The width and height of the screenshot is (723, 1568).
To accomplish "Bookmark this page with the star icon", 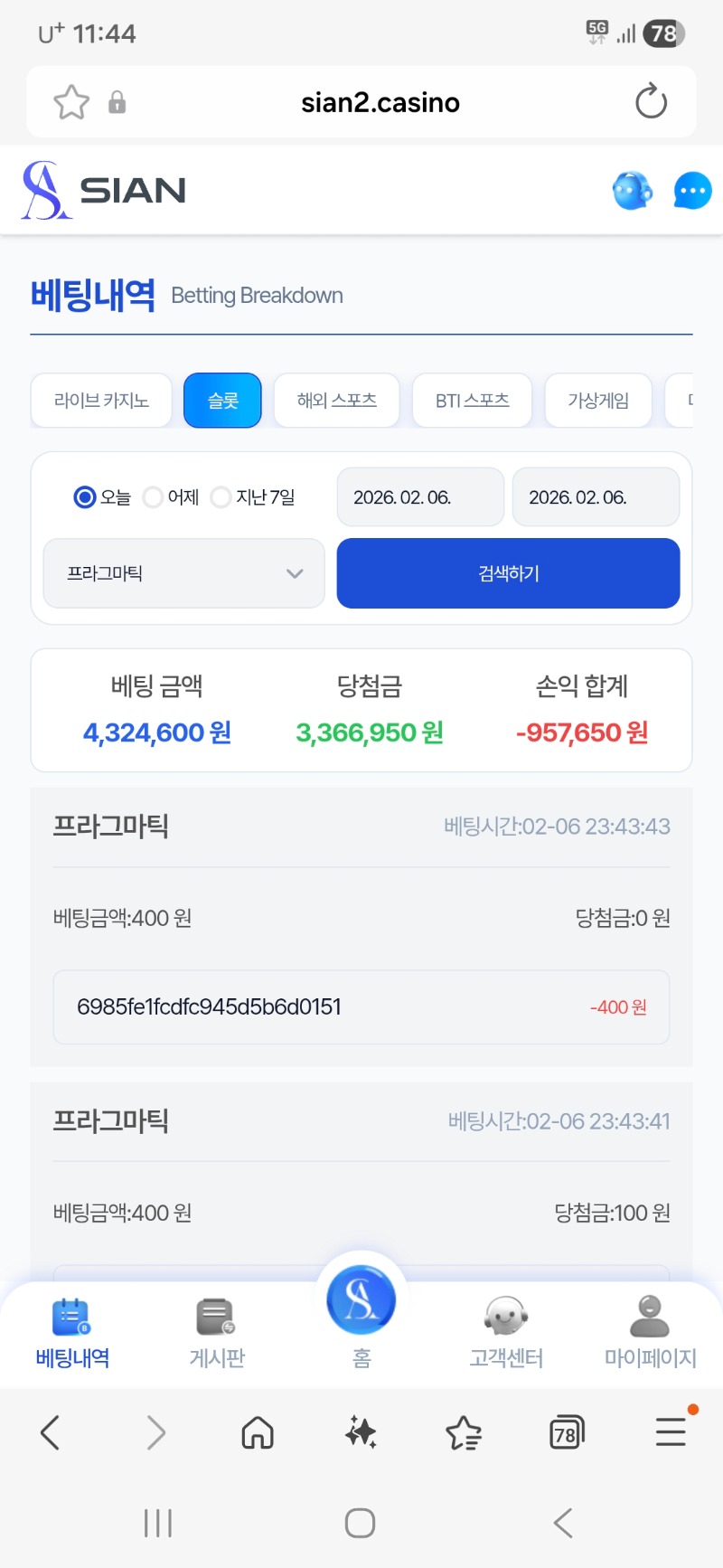I will click(x=71, y=102).
